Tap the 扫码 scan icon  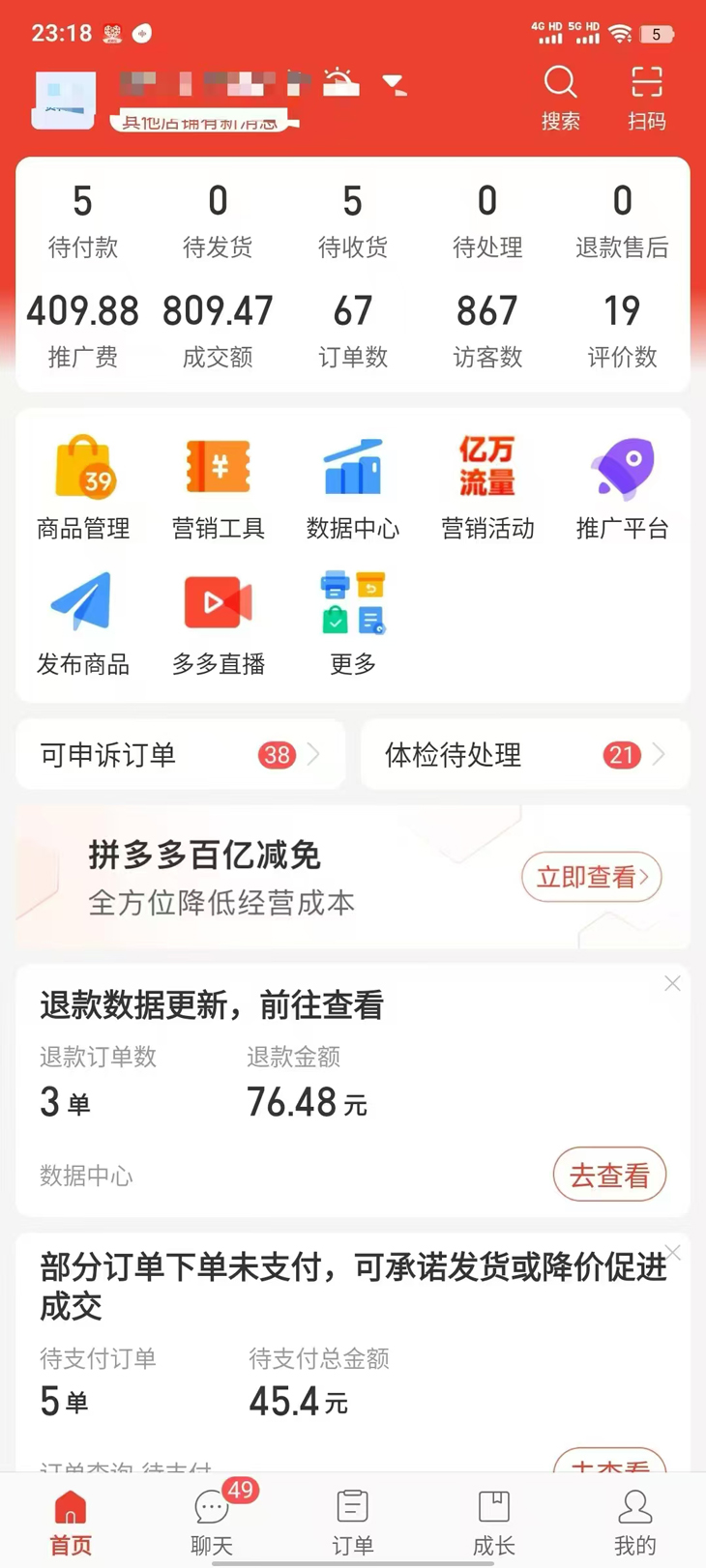pos(646,96)
